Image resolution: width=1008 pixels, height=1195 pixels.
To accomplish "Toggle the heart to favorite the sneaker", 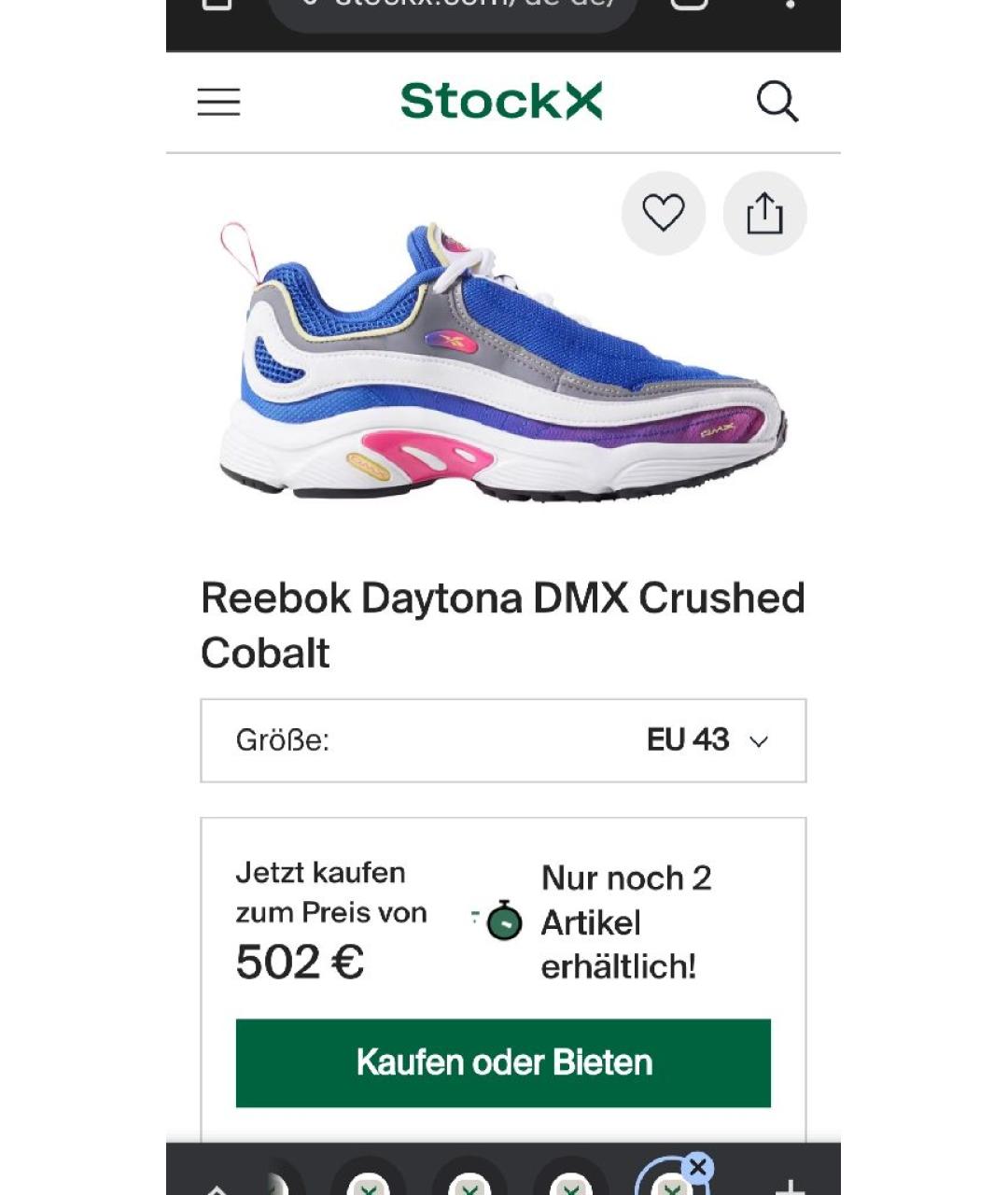I will click(x=664, y=213).
